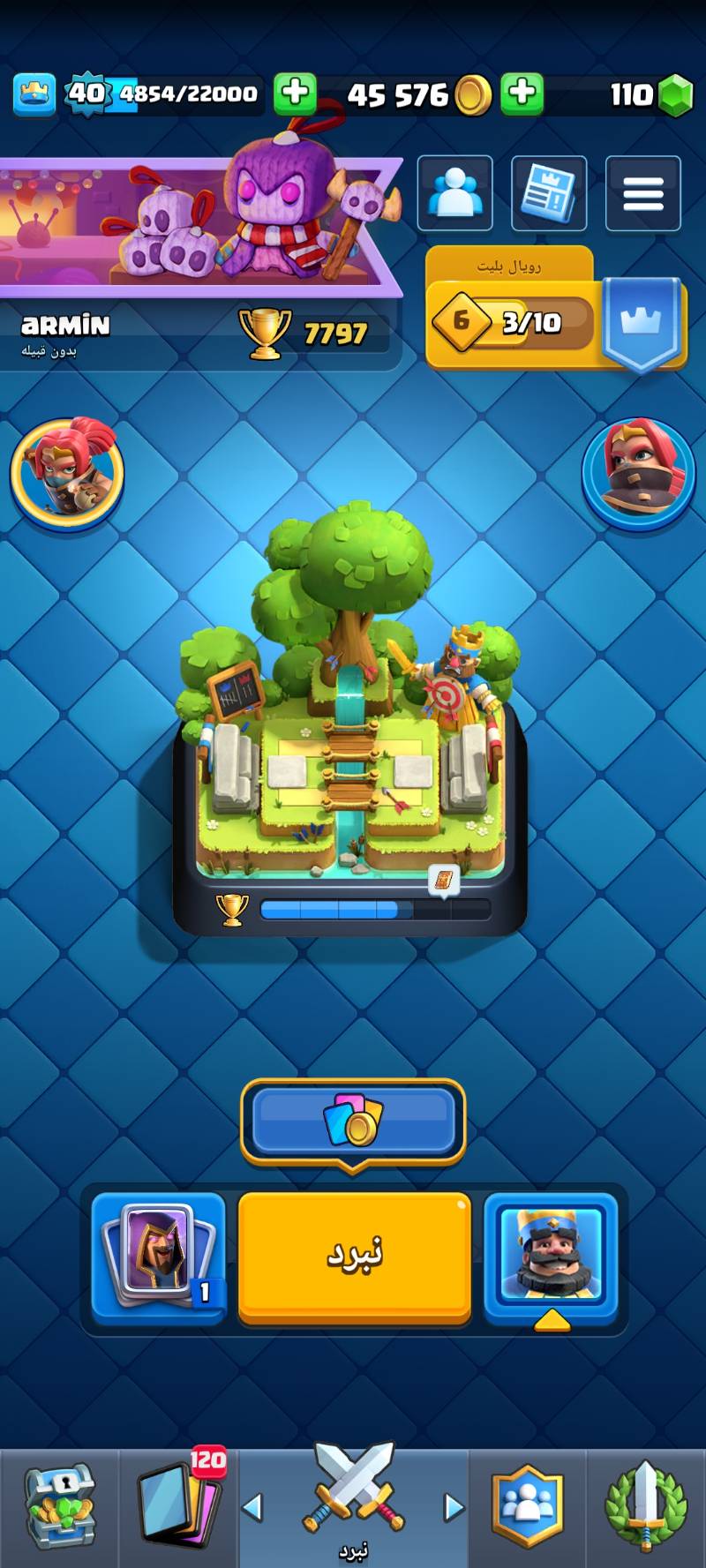Select the battle deck card button

[x=158, y=1254]
